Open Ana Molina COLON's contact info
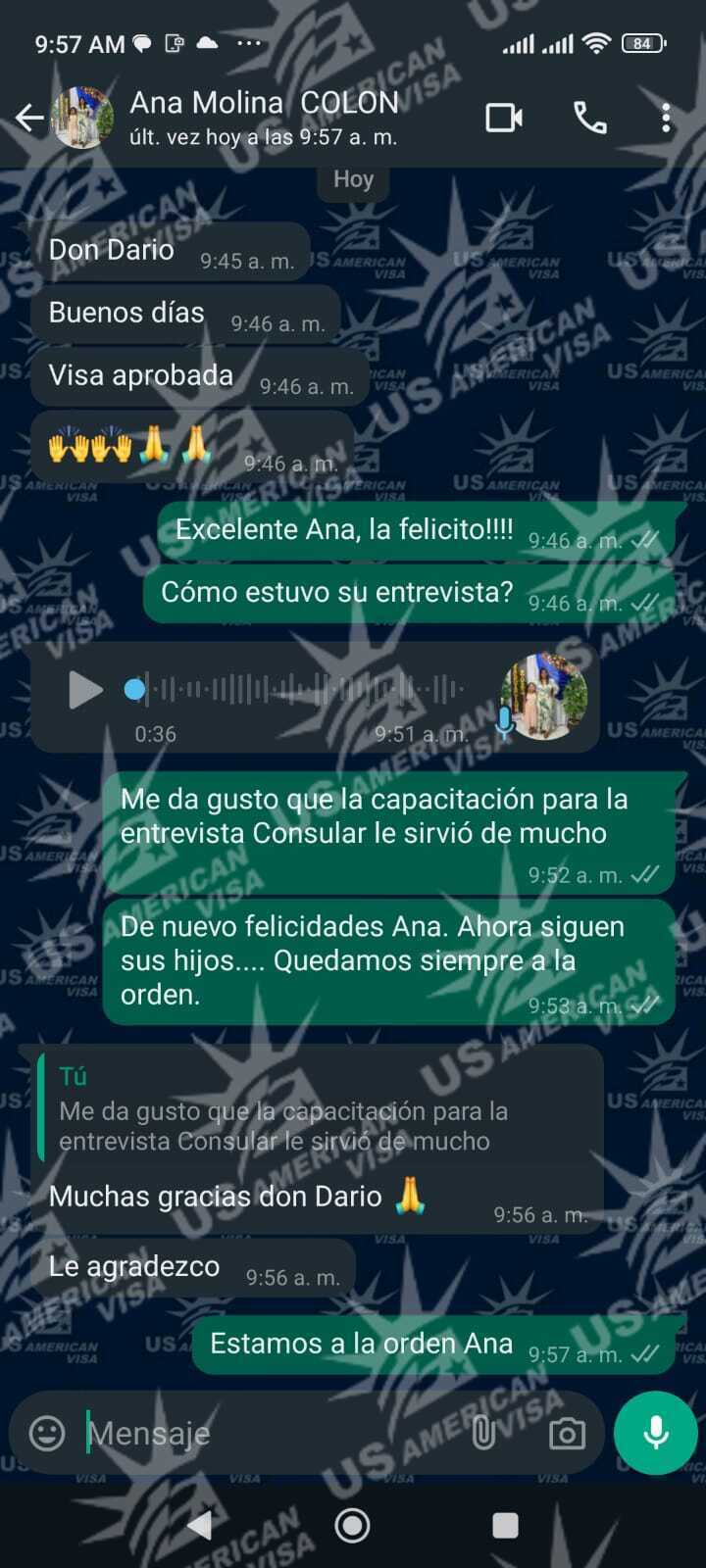Viewport: 706px width, 1568px height. coord(265,117)
